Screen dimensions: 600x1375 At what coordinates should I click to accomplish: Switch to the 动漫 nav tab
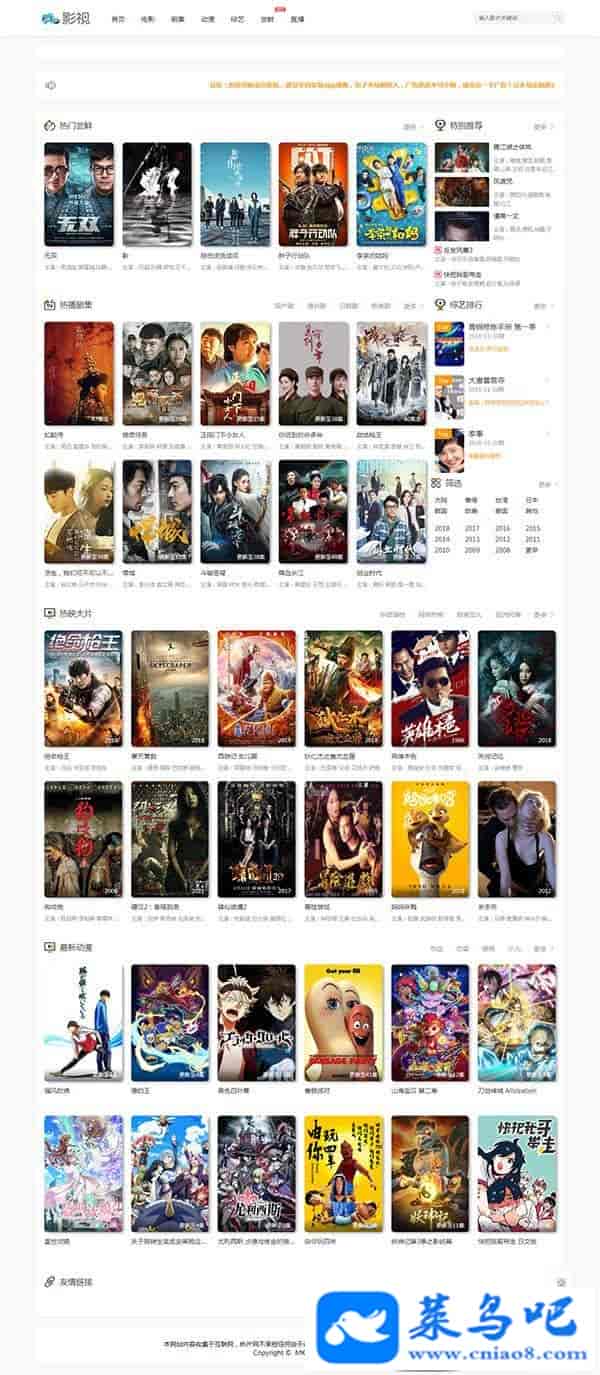coord(207,19)
